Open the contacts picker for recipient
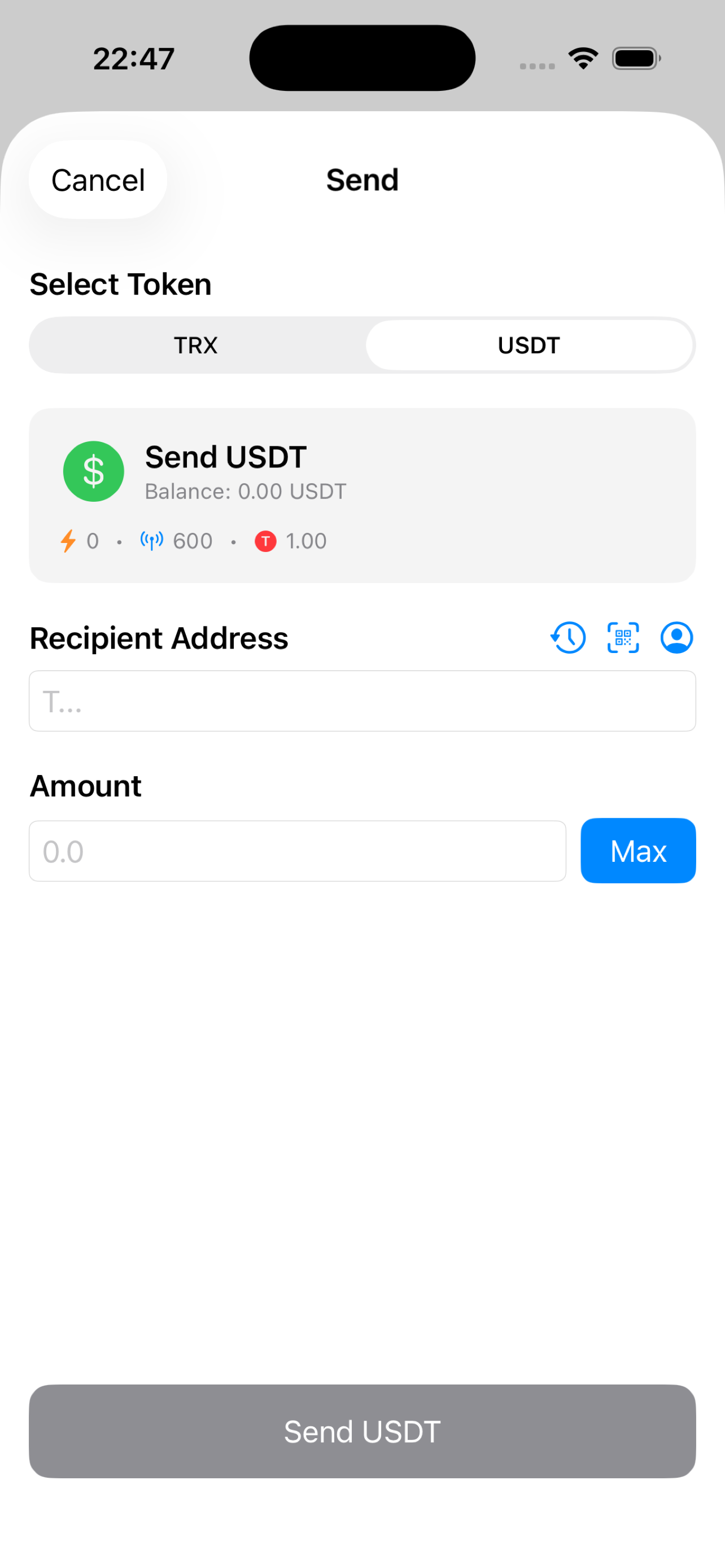 pyautogui.click(x=676, y=637)
